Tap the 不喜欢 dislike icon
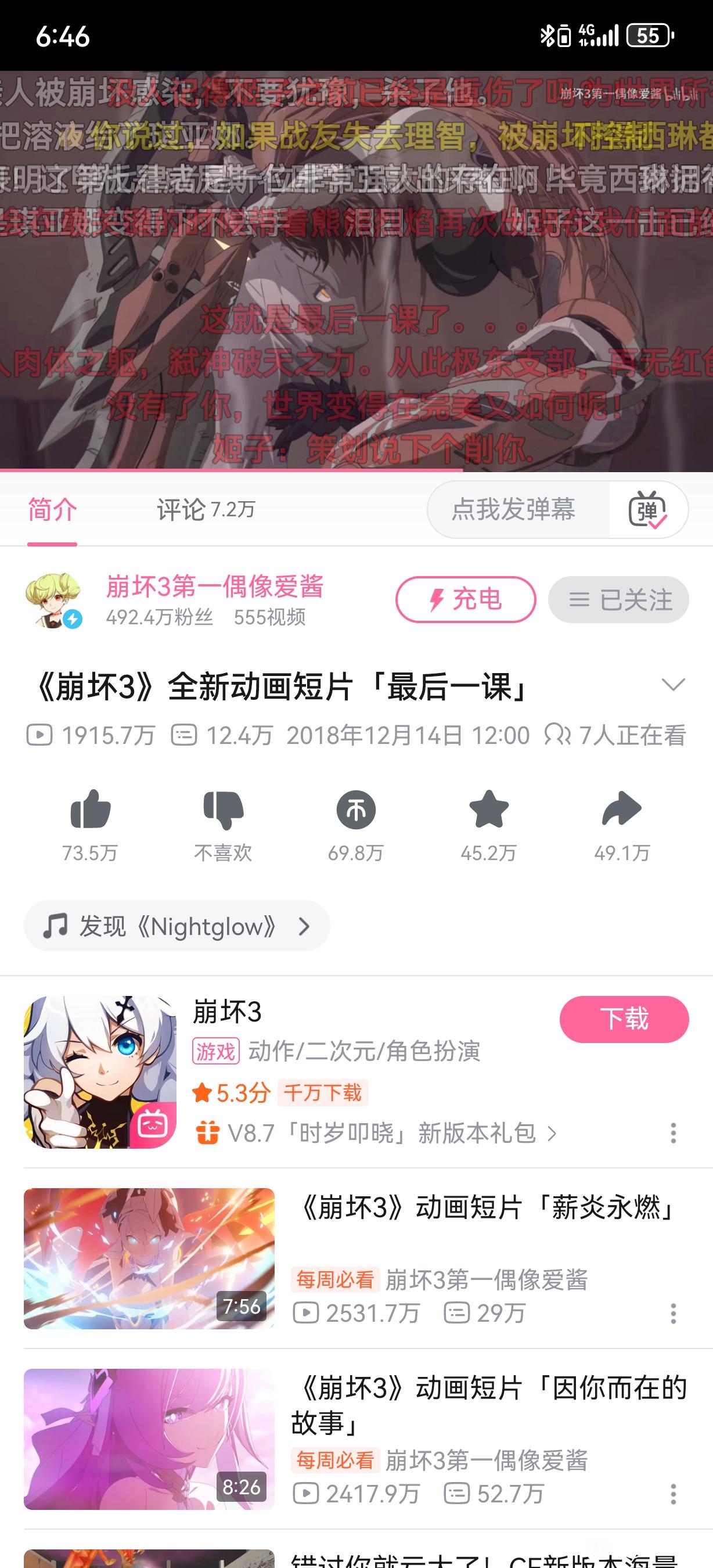 click(222, 810)
